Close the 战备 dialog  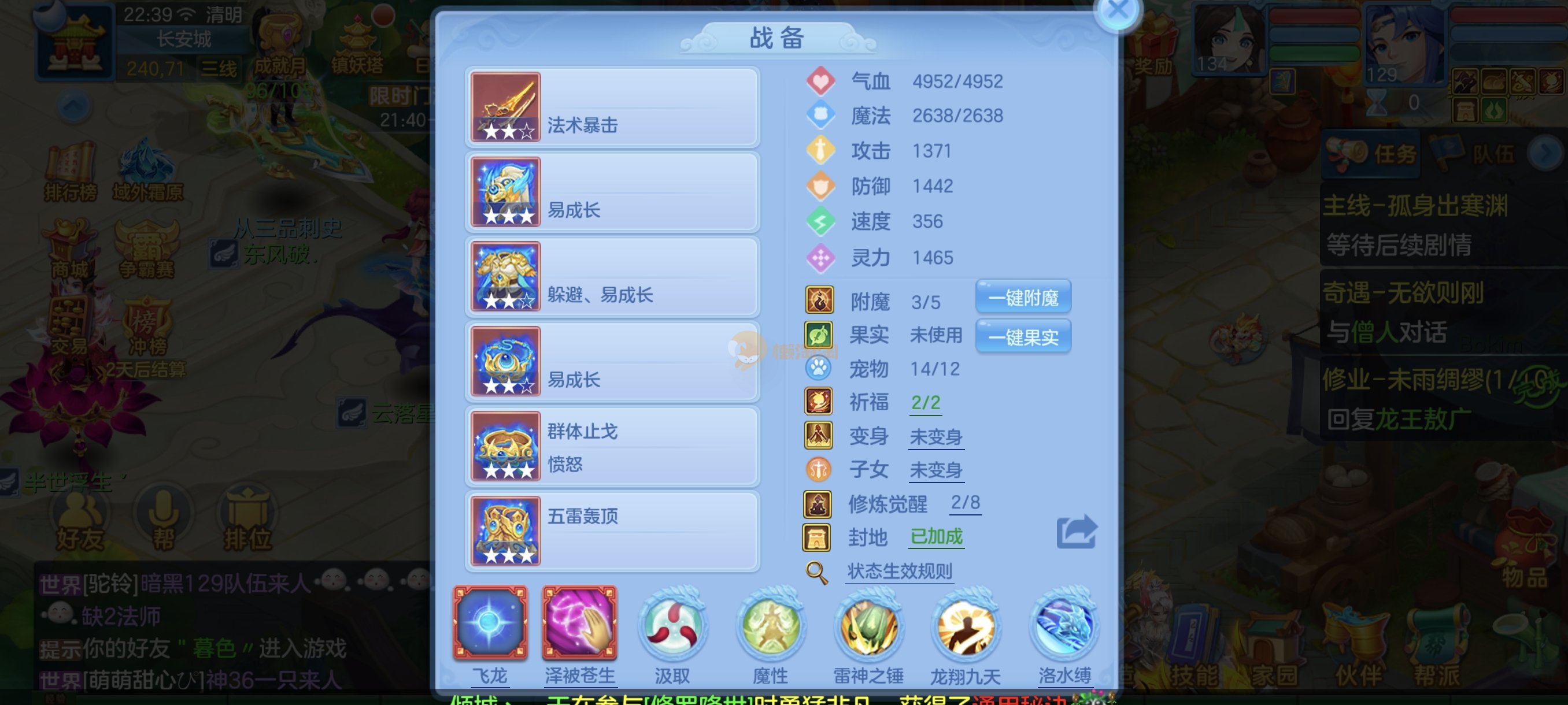click(x=1118, y=10)
